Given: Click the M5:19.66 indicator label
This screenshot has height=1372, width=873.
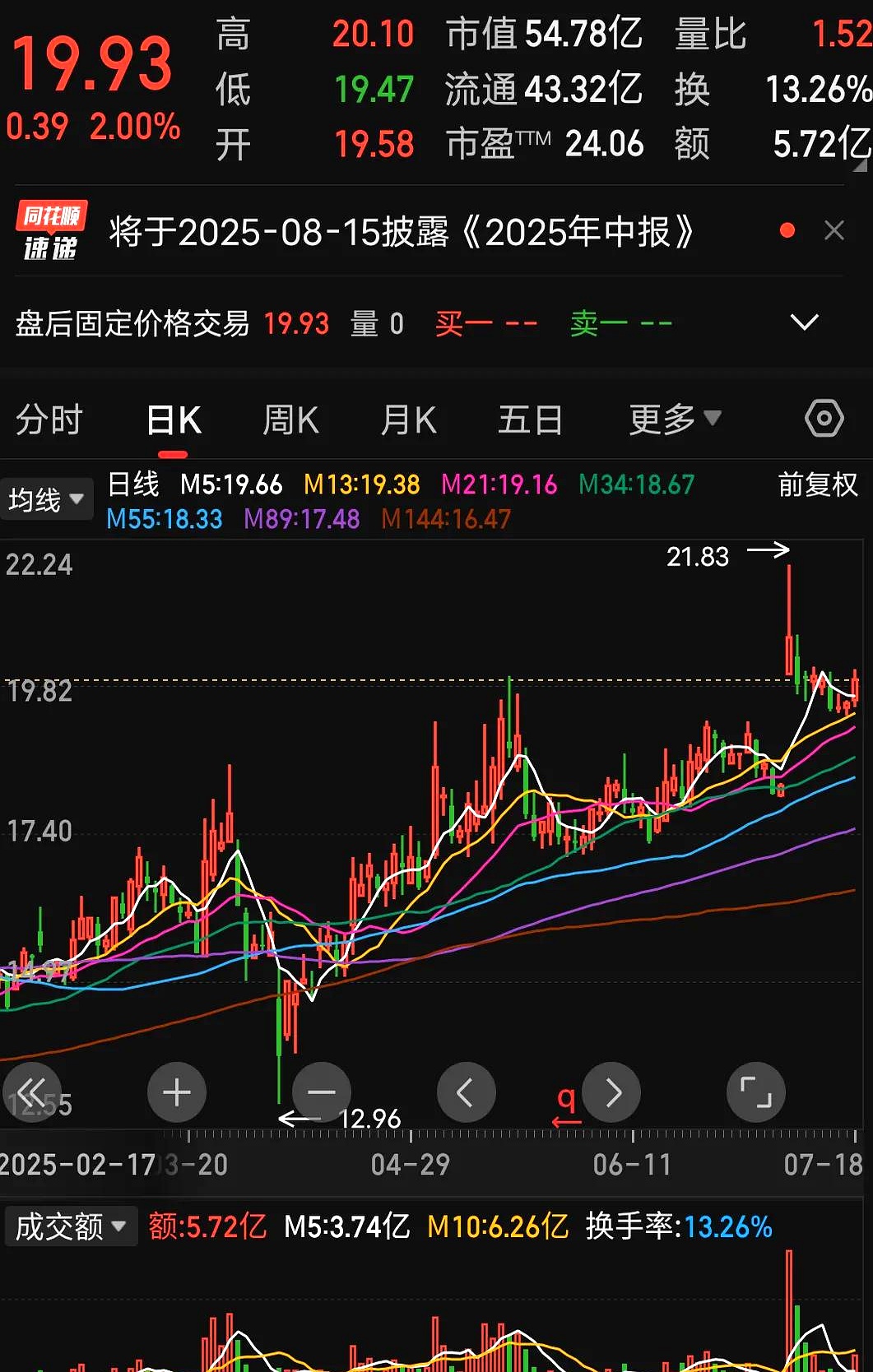Looking at the screenshot, I should coord(230,486).
